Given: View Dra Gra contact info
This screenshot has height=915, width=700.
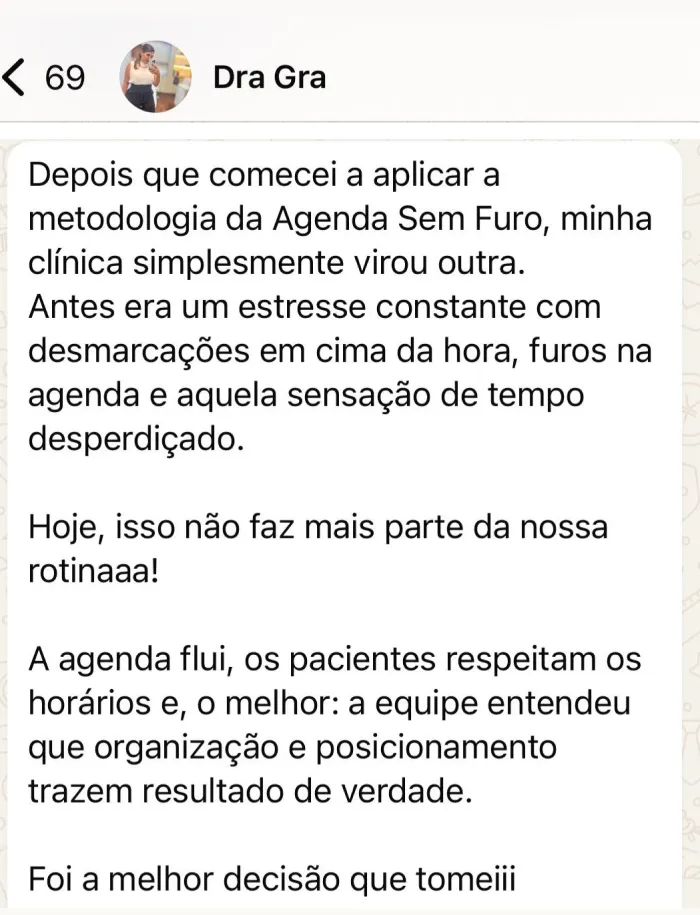Looking at the screenshot, I should click(269, 76).
